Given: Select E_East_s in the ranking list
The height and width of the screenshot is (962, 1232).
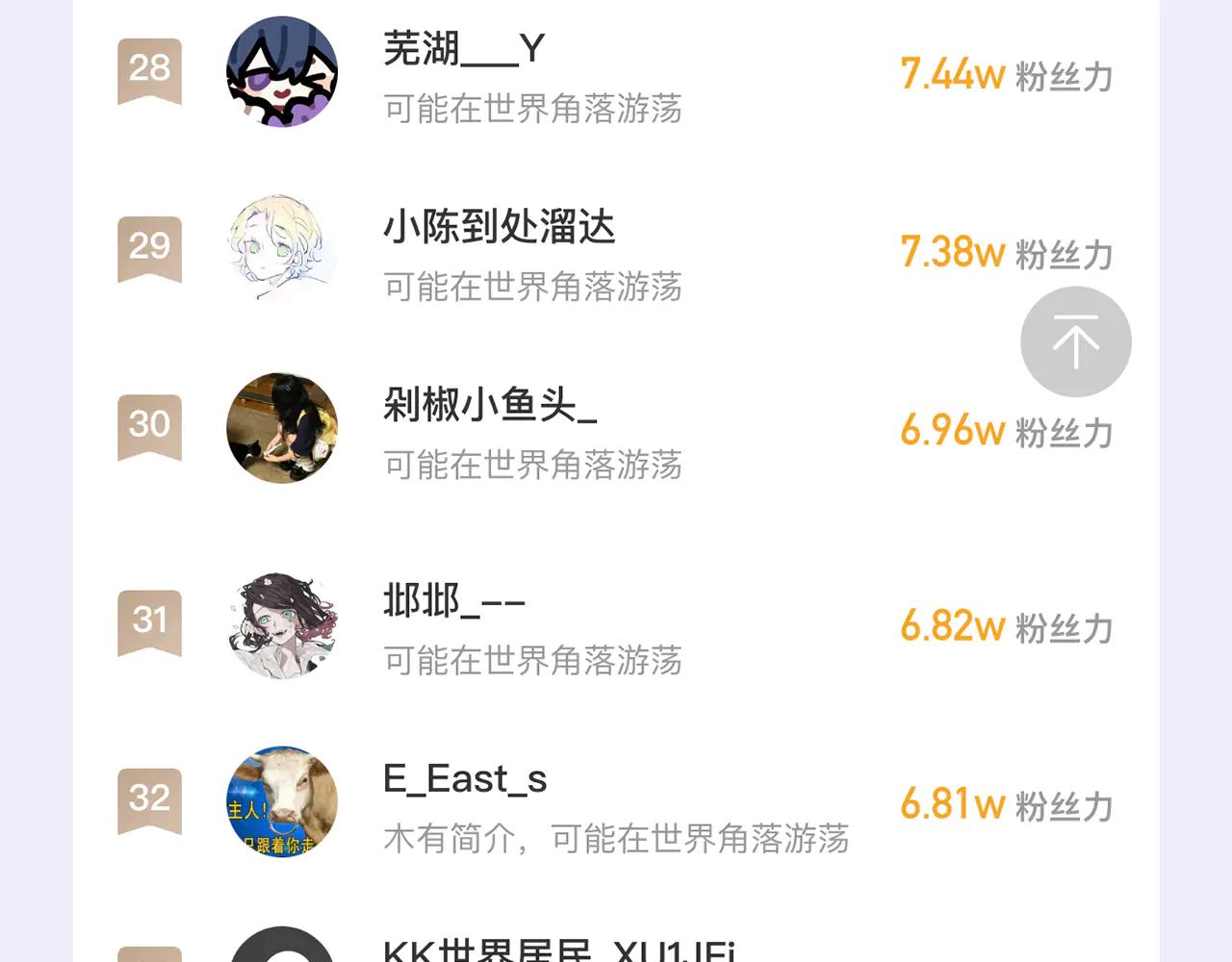Looking at the screenshot, I should click(x=465, y=780).
